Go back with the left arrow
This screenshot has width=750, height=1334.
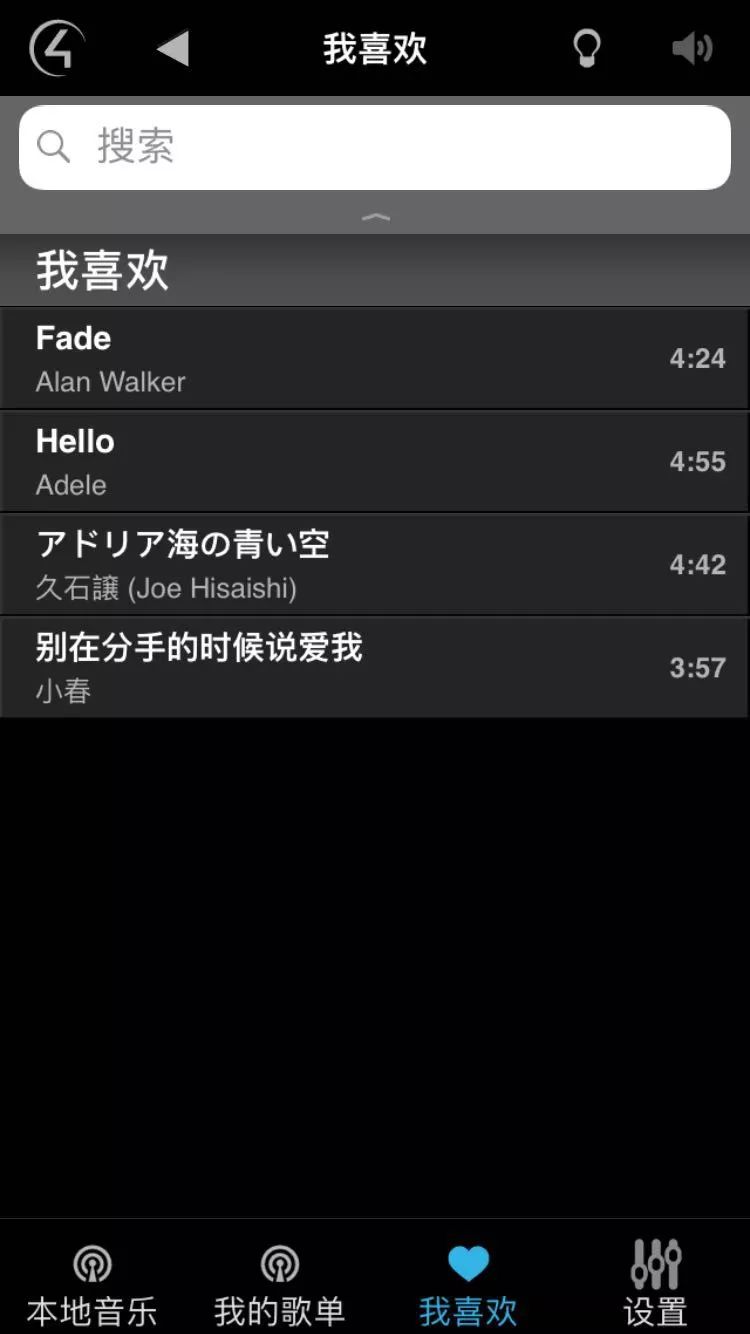173,48
